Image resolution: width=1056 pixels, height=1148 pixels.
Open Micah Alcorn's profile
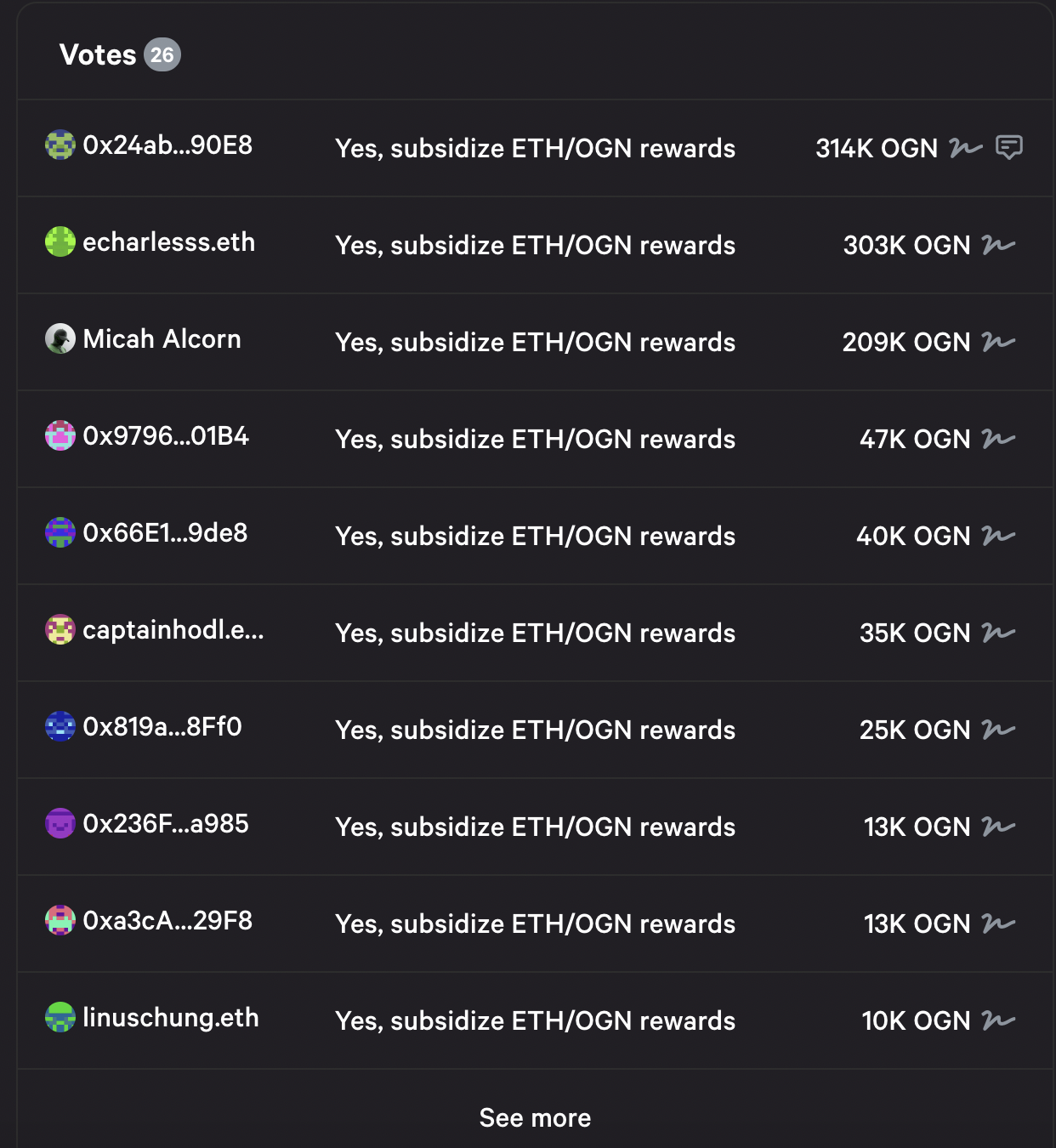point(162,339)
